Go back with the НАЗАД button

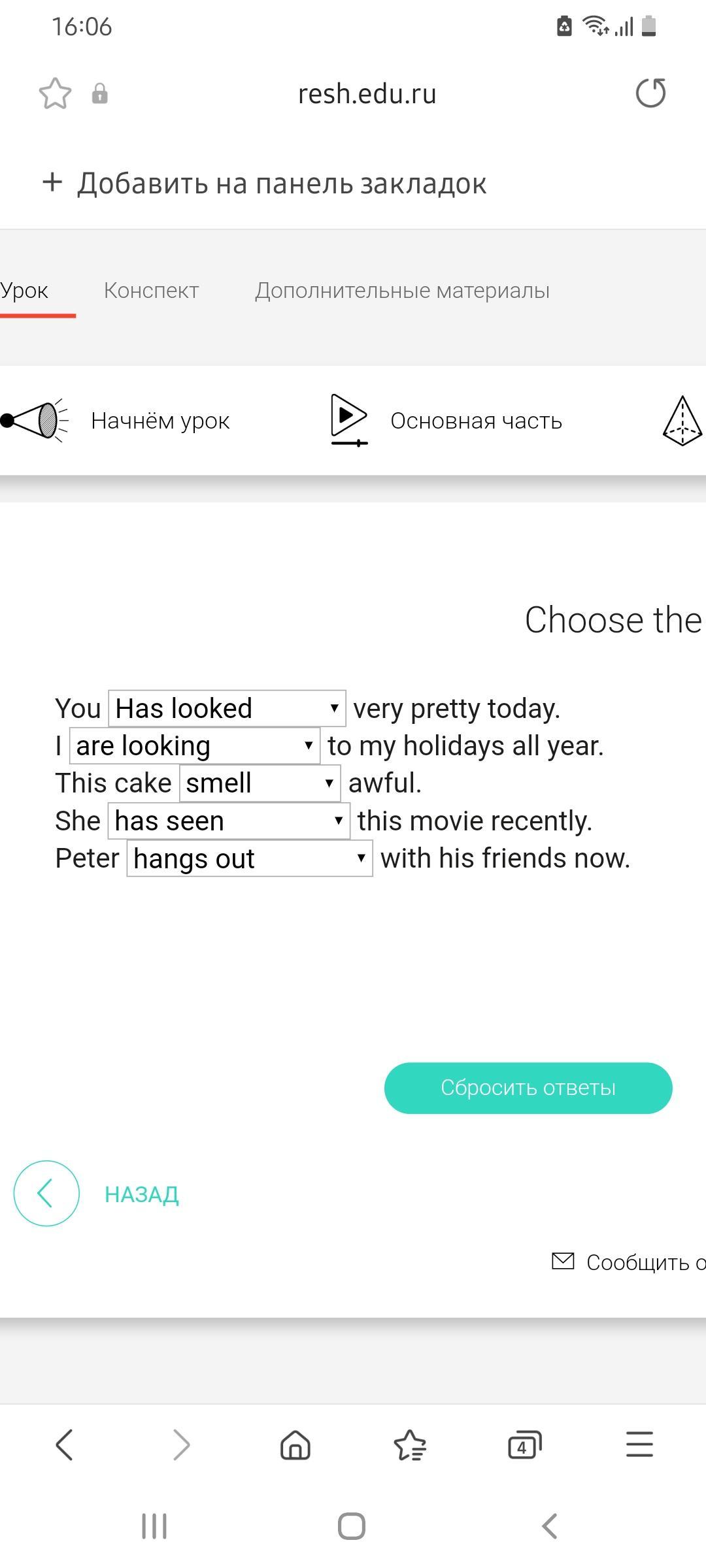96,1194
